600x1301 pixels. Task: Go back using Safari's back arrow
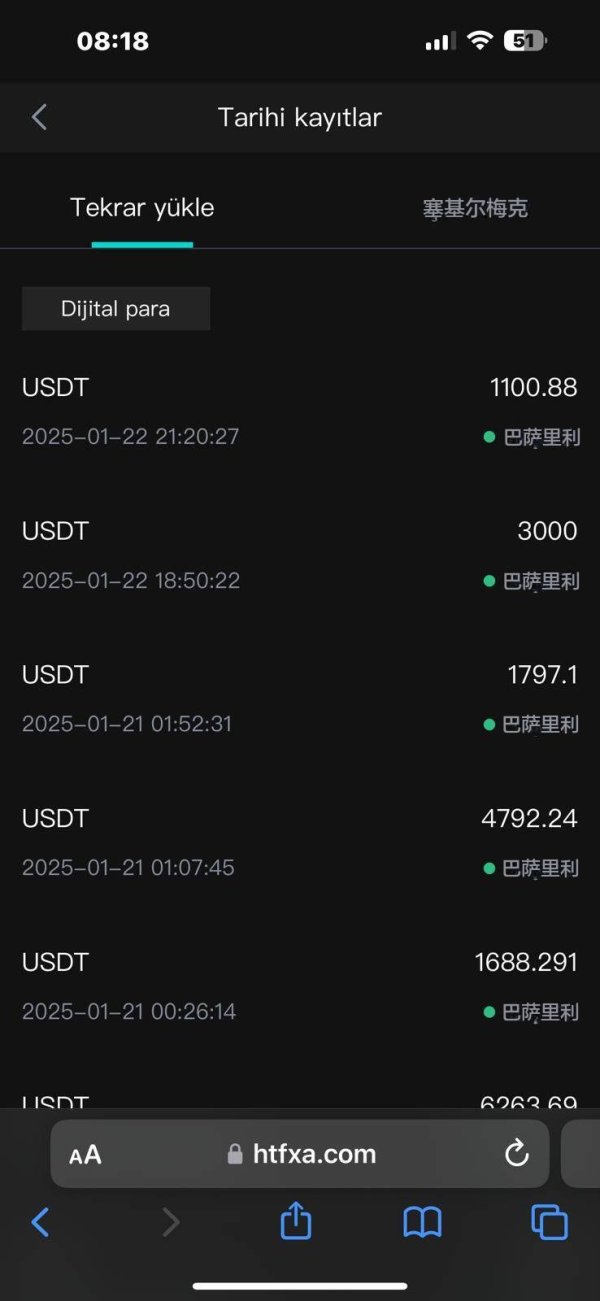[x=40, y=1221]
